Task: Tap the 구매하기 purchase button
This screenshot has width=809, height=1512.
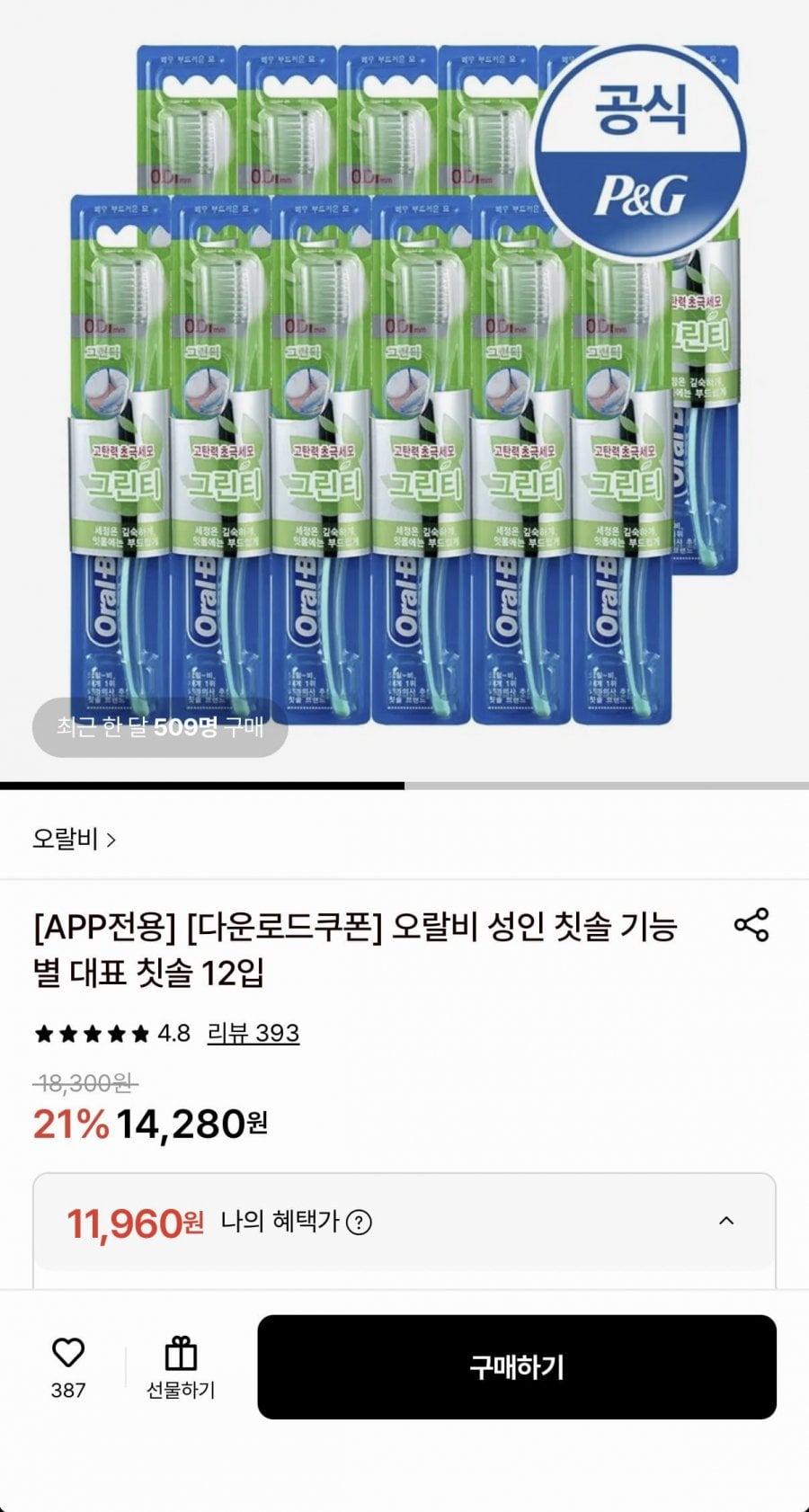Action: pyautogui.click(x=516, y=1366)
